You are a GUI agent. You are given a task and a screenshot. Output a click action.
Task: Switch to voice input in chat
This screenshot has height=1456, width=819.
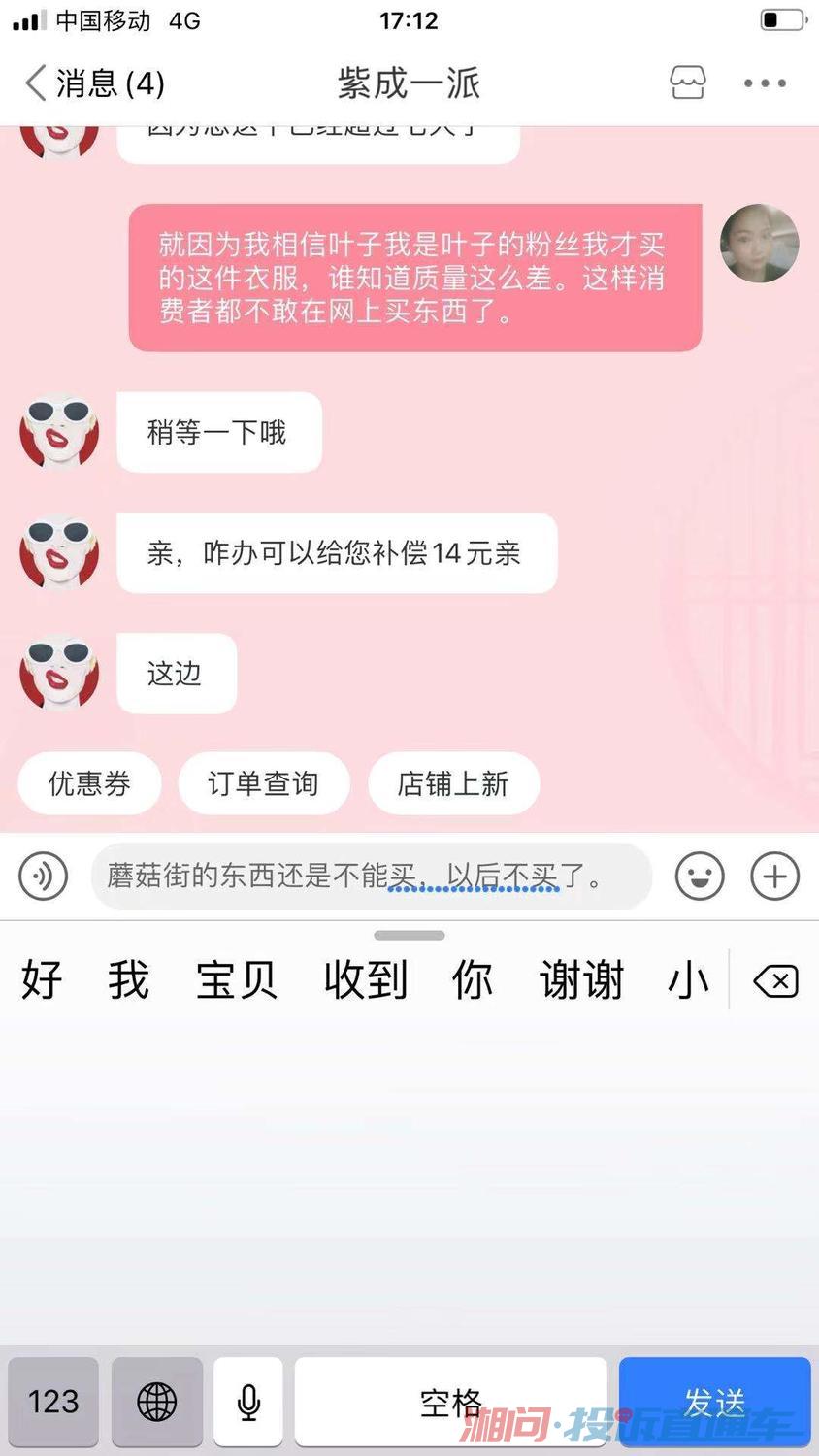point(44,877)
